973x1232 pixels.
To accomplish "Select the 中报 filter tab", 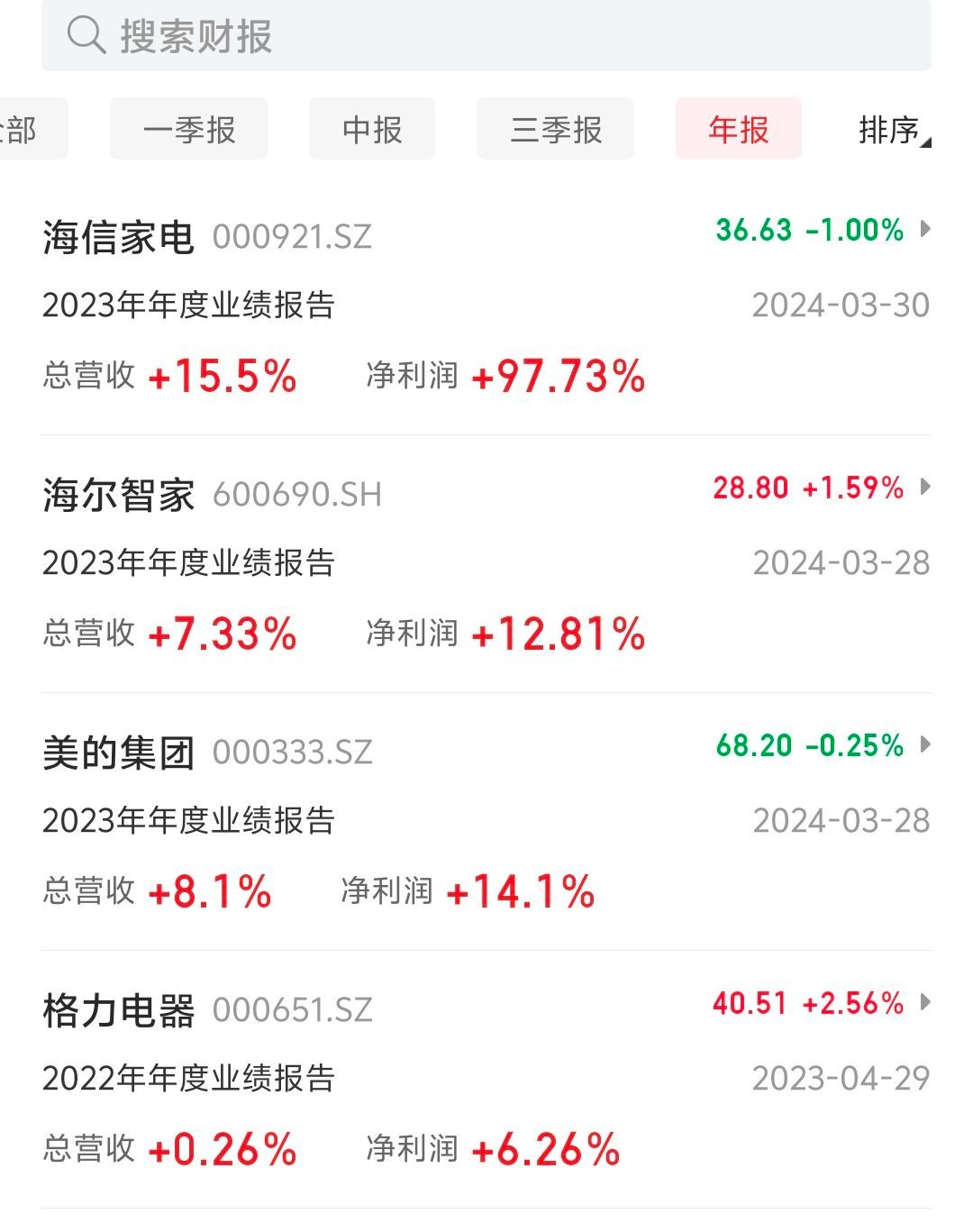I will 372,130.
